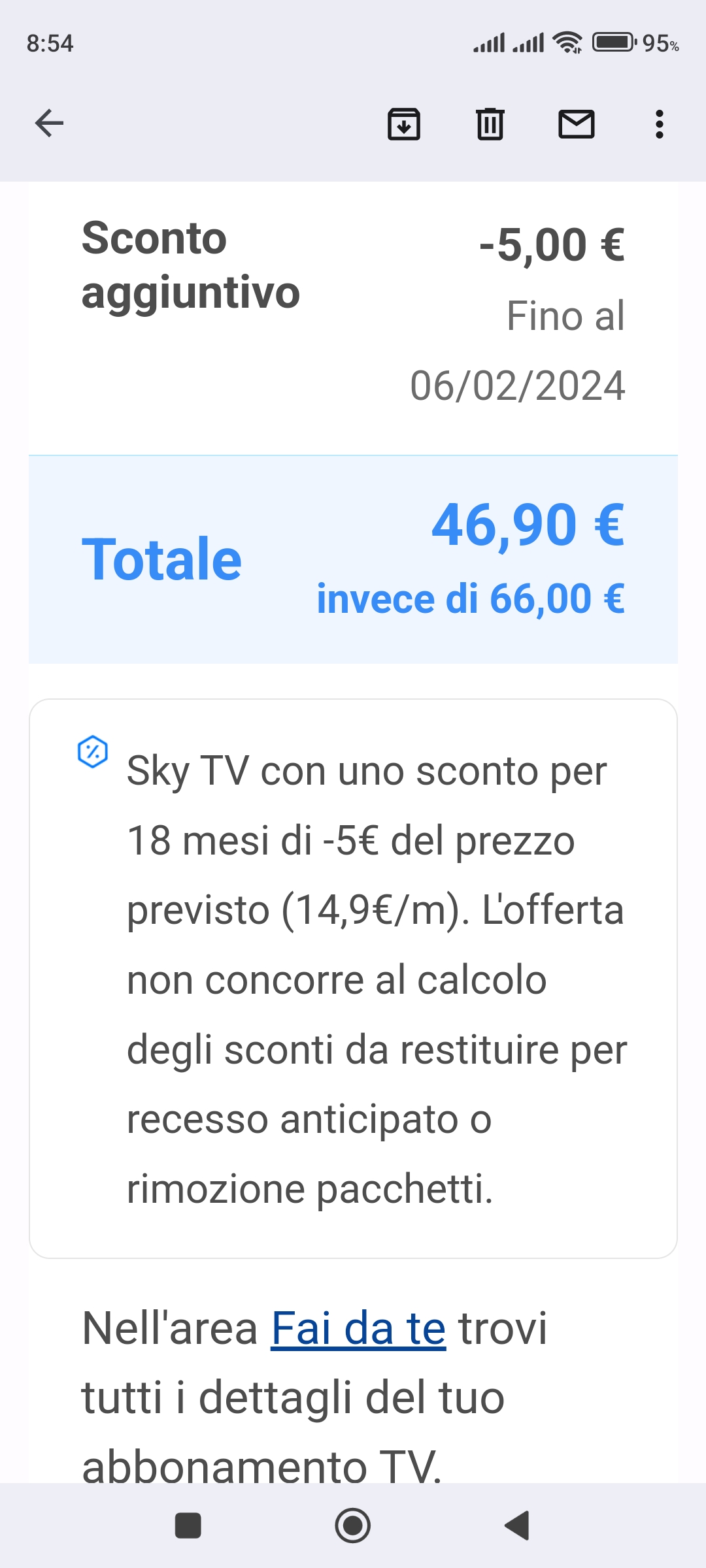Open recent apps with the square button

click(x=188, y=1526)
